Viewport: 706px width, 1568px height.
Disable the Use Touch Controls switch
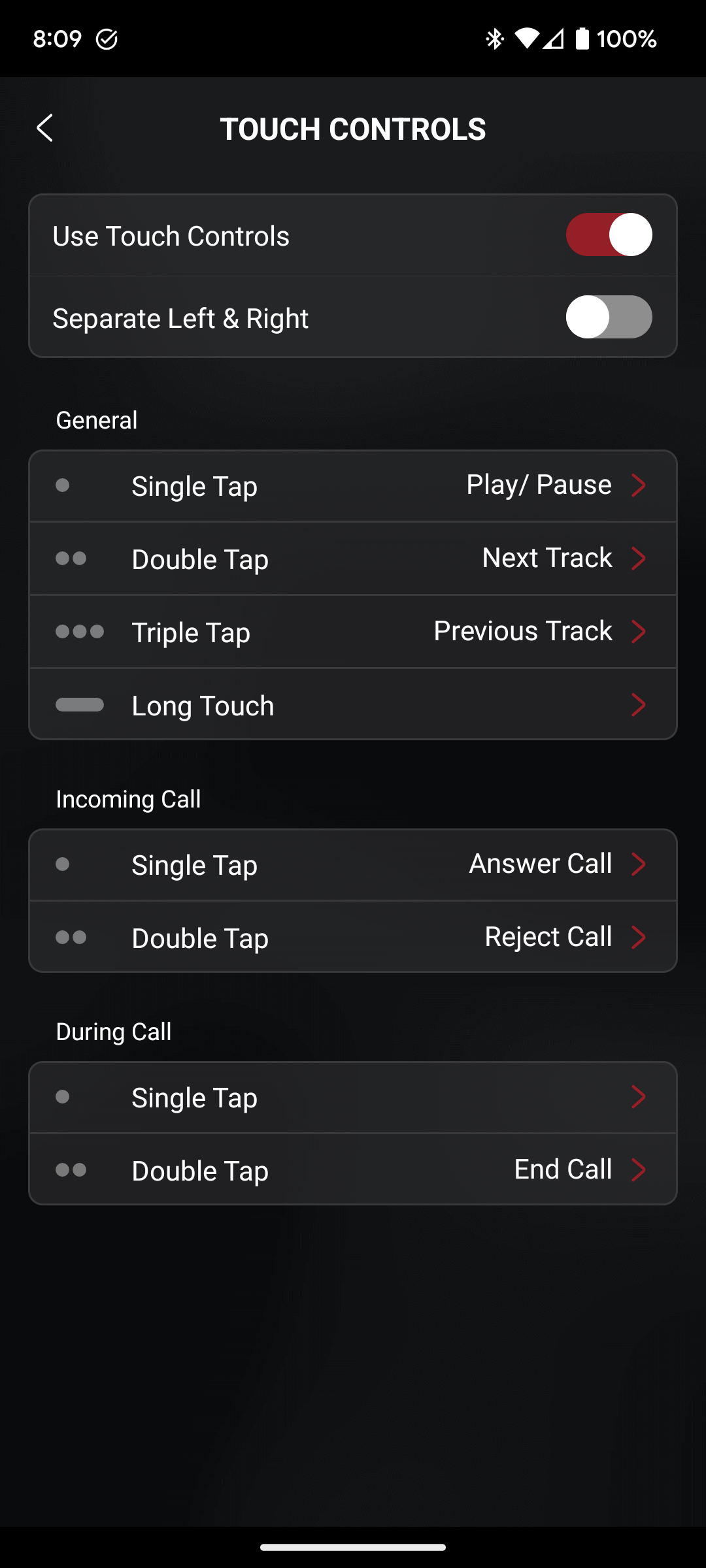click(x=609, y=235)
